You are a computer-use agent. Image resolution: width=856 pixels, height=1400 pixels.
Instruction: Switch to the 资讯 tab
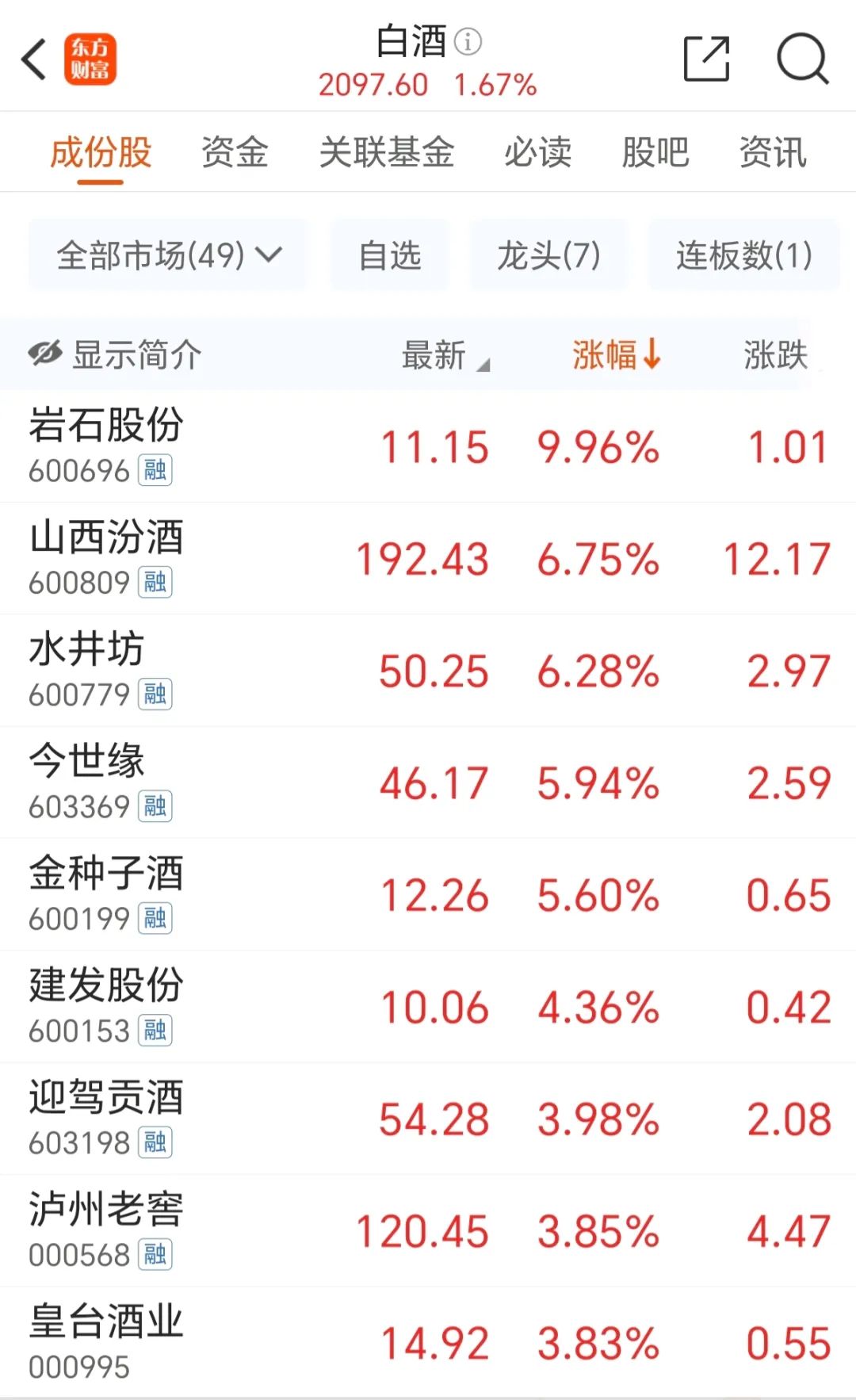pos(773,152)
